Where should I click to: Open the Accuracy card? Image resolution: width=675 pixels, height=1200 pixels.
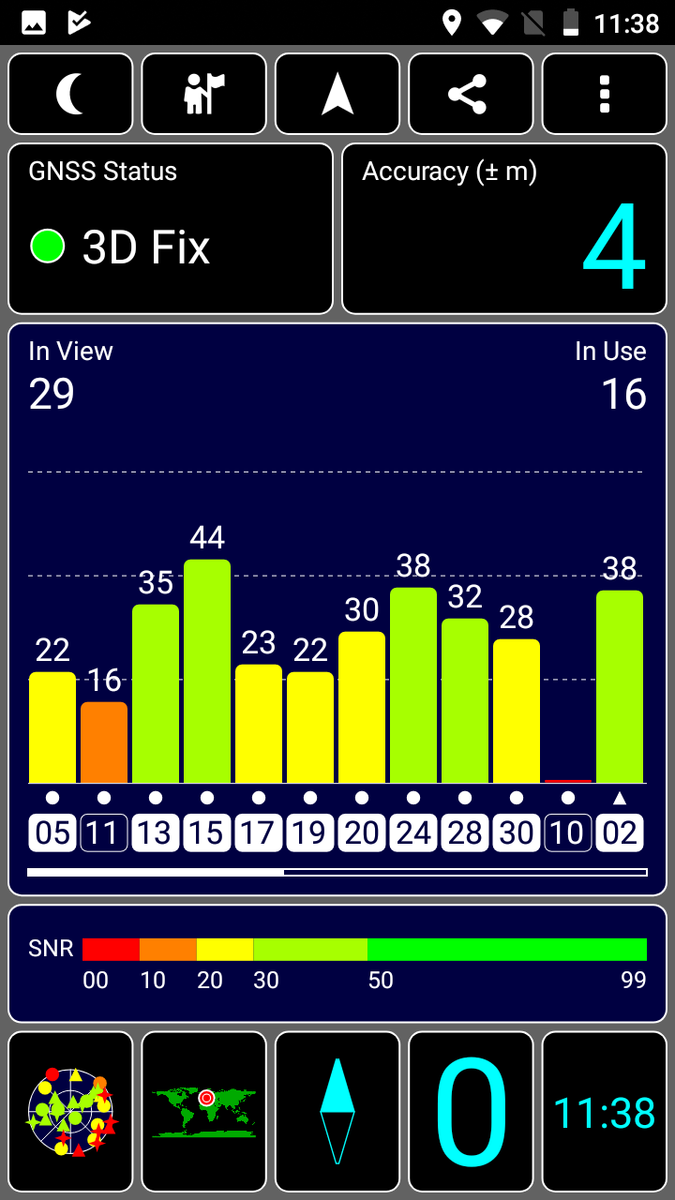pos(504,229)
